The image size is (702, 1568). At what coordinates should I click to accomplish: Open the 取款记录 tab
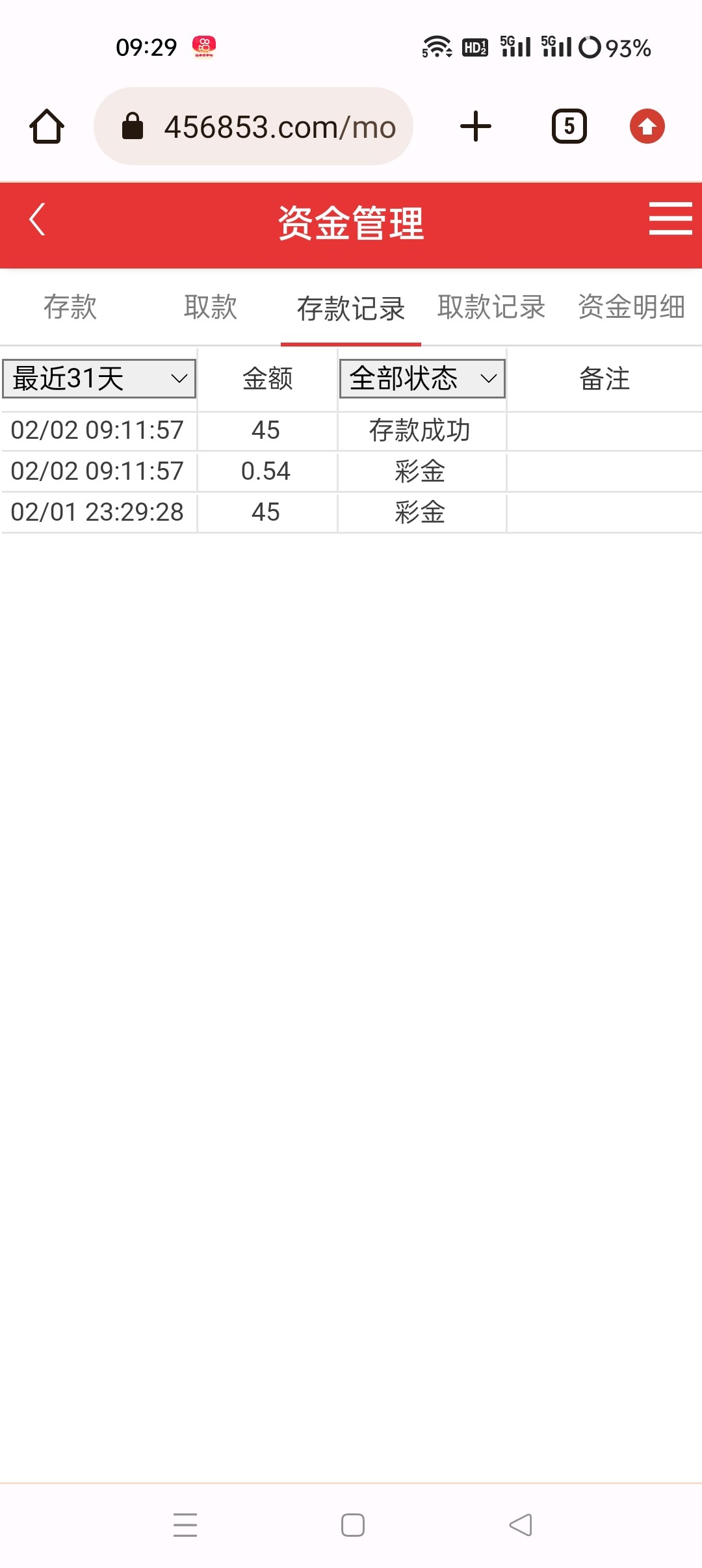pos(491,307)
